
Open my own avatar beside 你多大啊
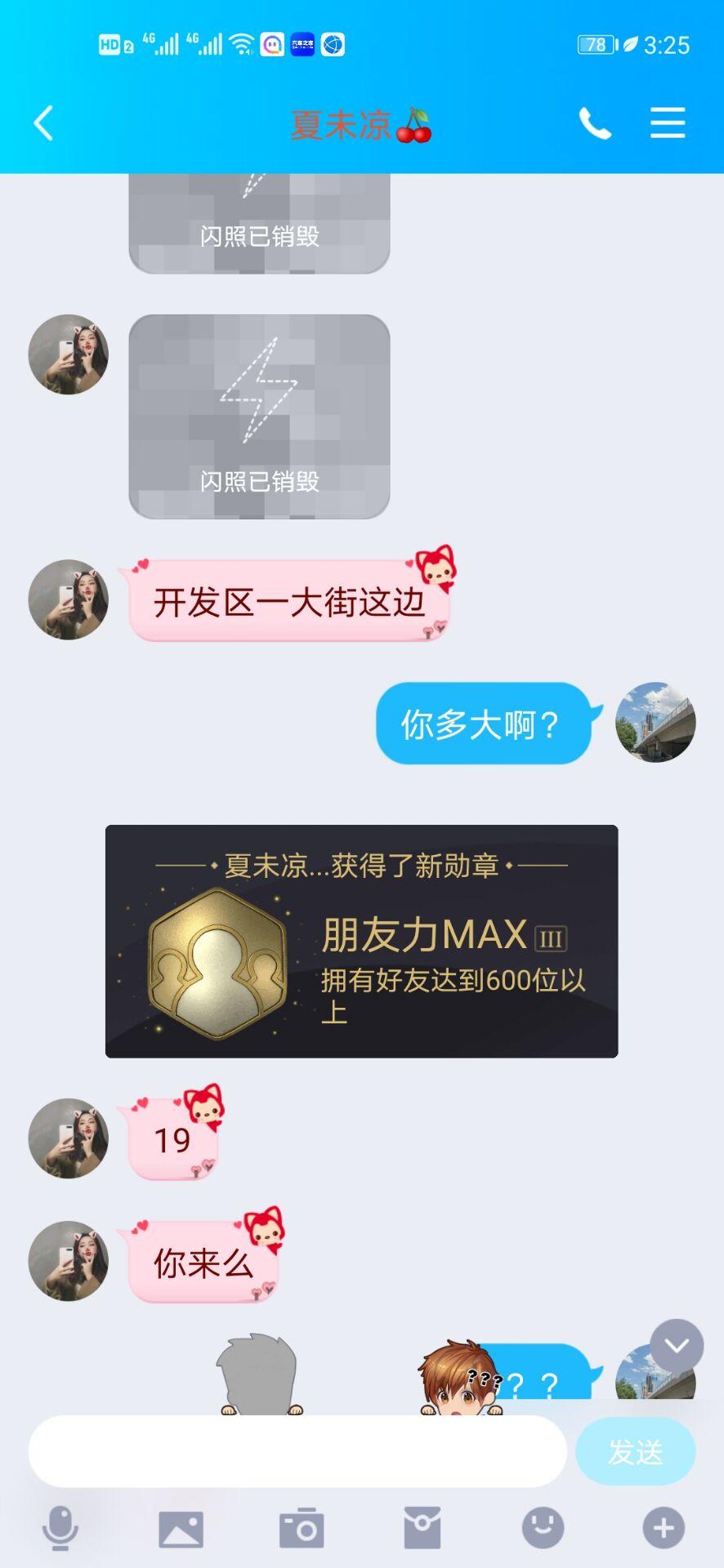tap(655, 722)
